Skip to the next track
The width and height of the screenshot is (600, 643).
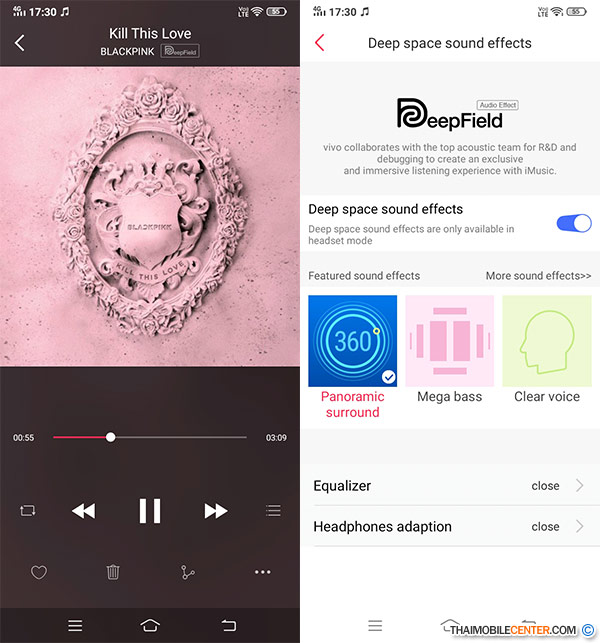(216, 511)
